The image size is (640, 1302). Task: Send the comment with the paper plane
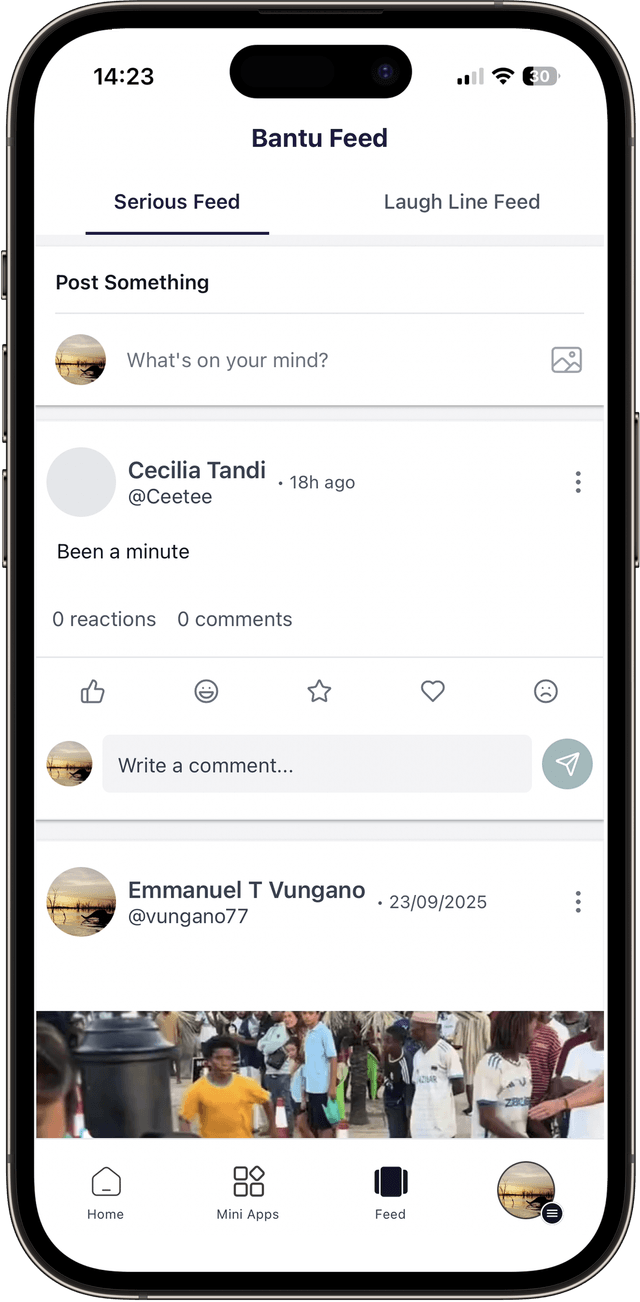(x=567, y=765)
